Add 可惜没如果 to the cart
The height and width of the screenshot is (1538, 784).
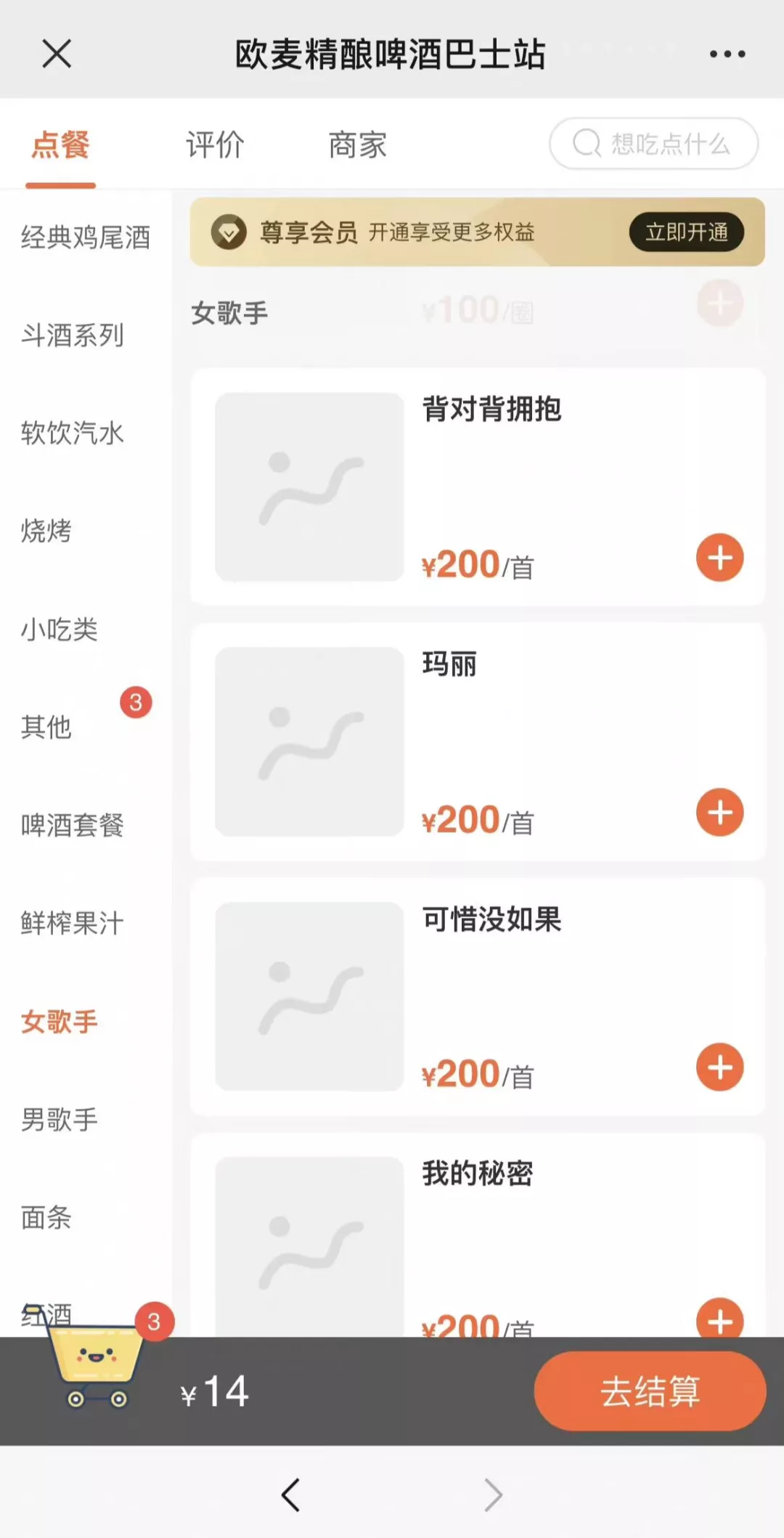(x=719, y=1067)
